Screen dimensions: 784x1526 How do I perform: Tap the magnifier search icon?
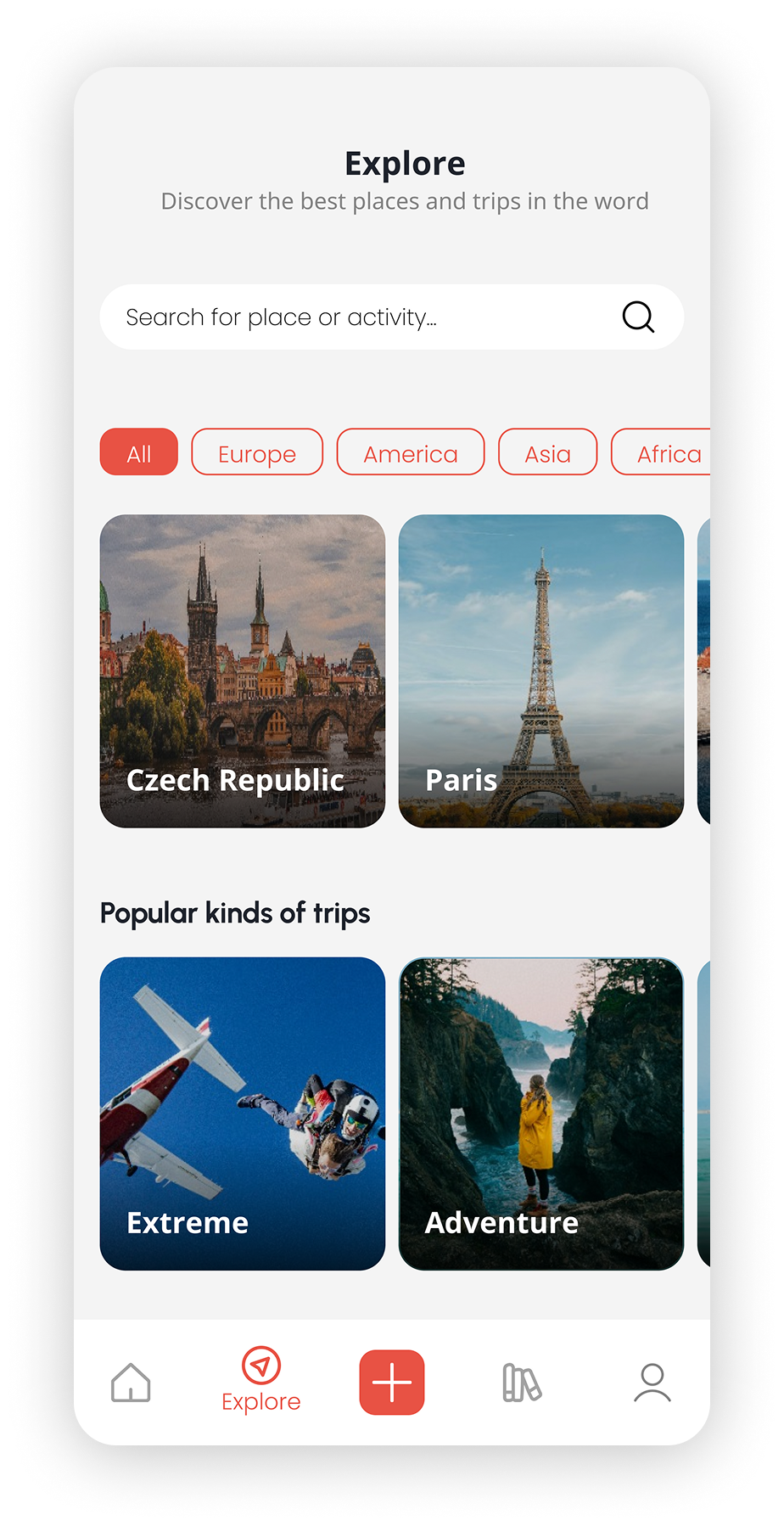pos(638,317)
